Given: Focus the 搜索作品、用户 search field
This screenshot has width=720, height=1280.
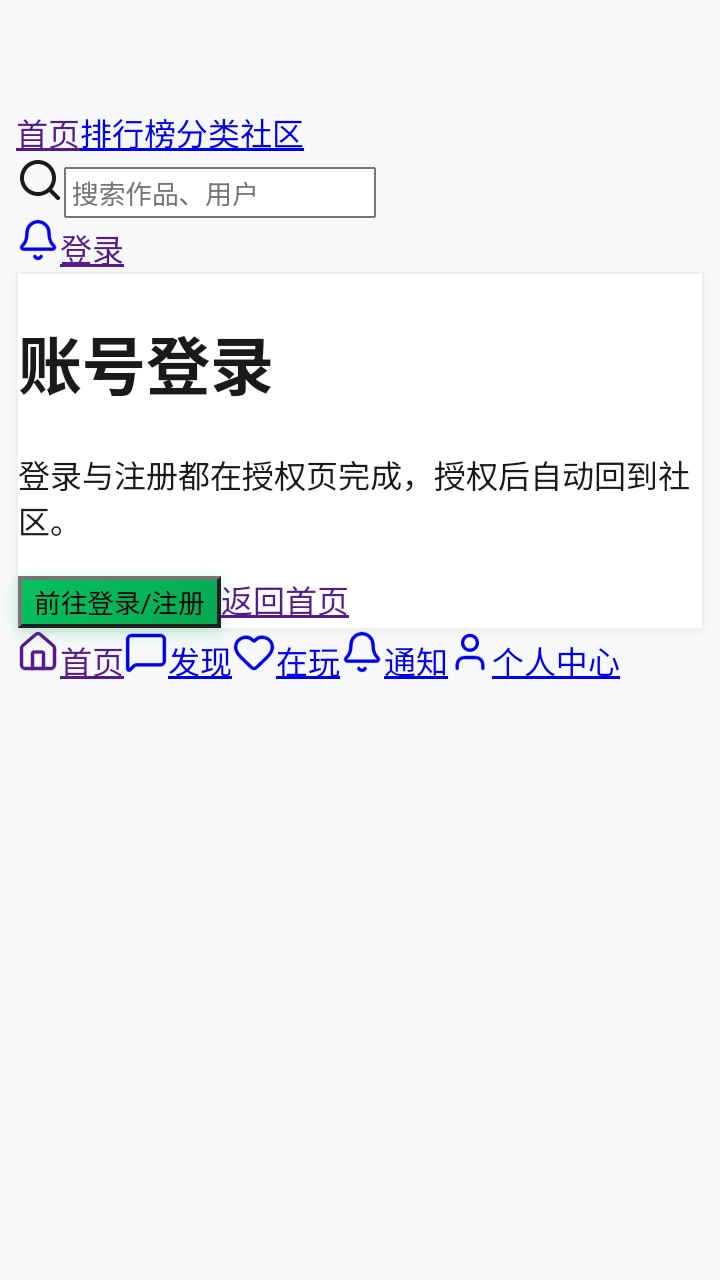Looking at the screenshot, I should (x=220, y=192).
